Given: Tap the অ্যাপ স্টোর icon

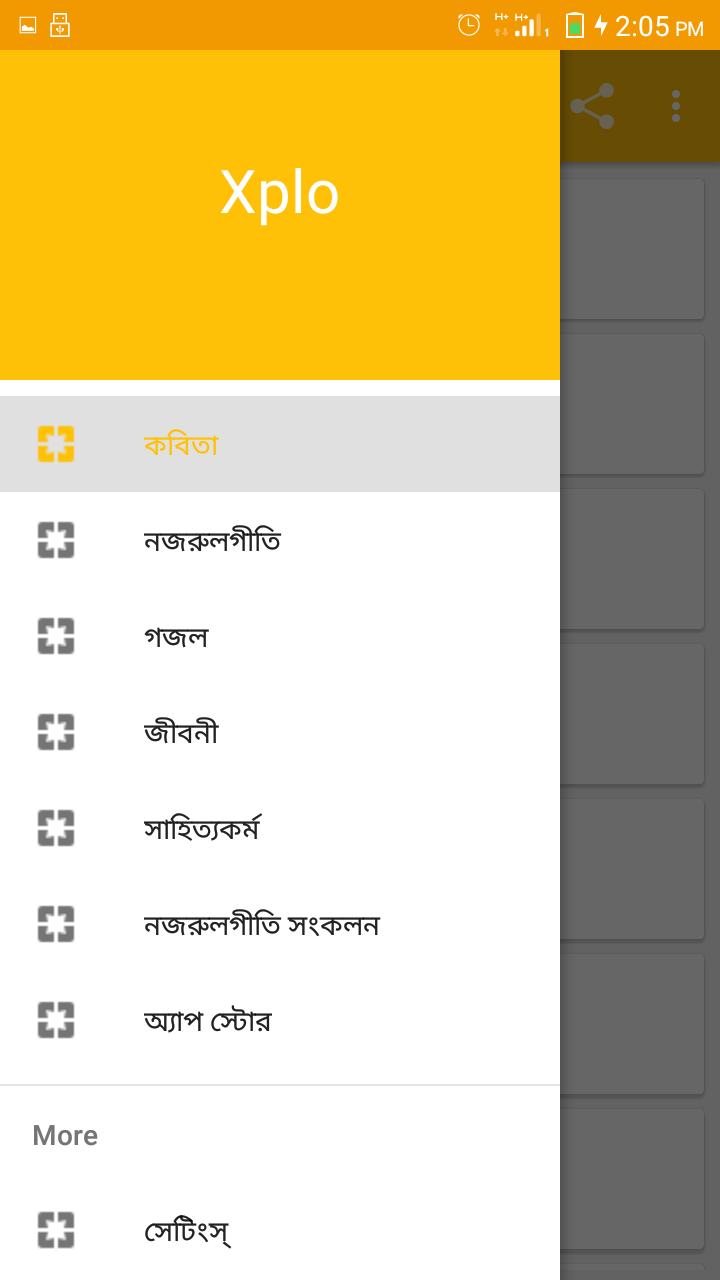Looking at the screenshot, I should pyautogui.click(x=57, y=1020).
